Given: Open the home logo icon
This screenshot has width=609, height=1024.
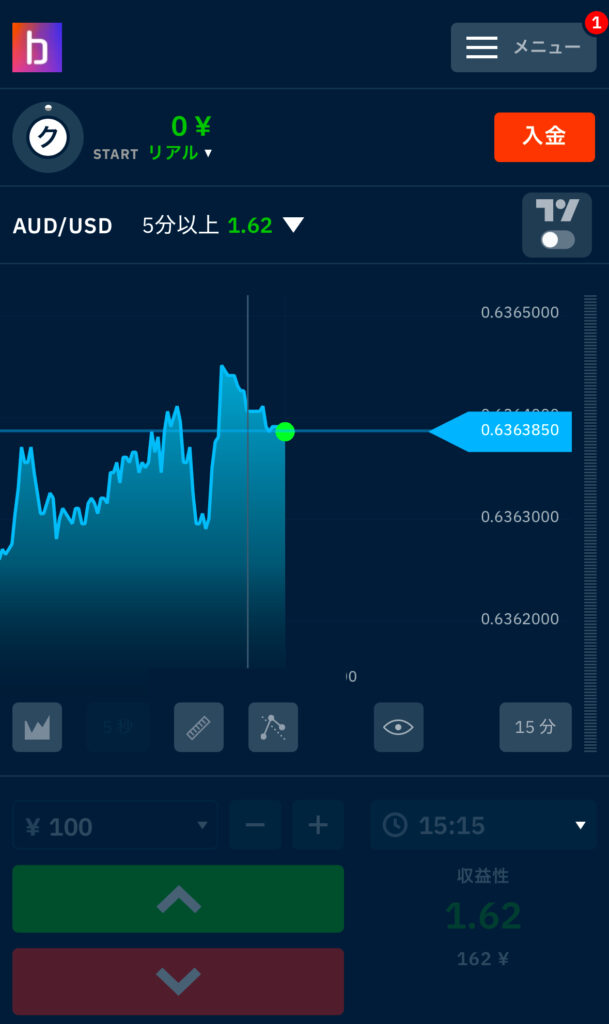Looking at the screenshot, I should (x=37, y=47).
